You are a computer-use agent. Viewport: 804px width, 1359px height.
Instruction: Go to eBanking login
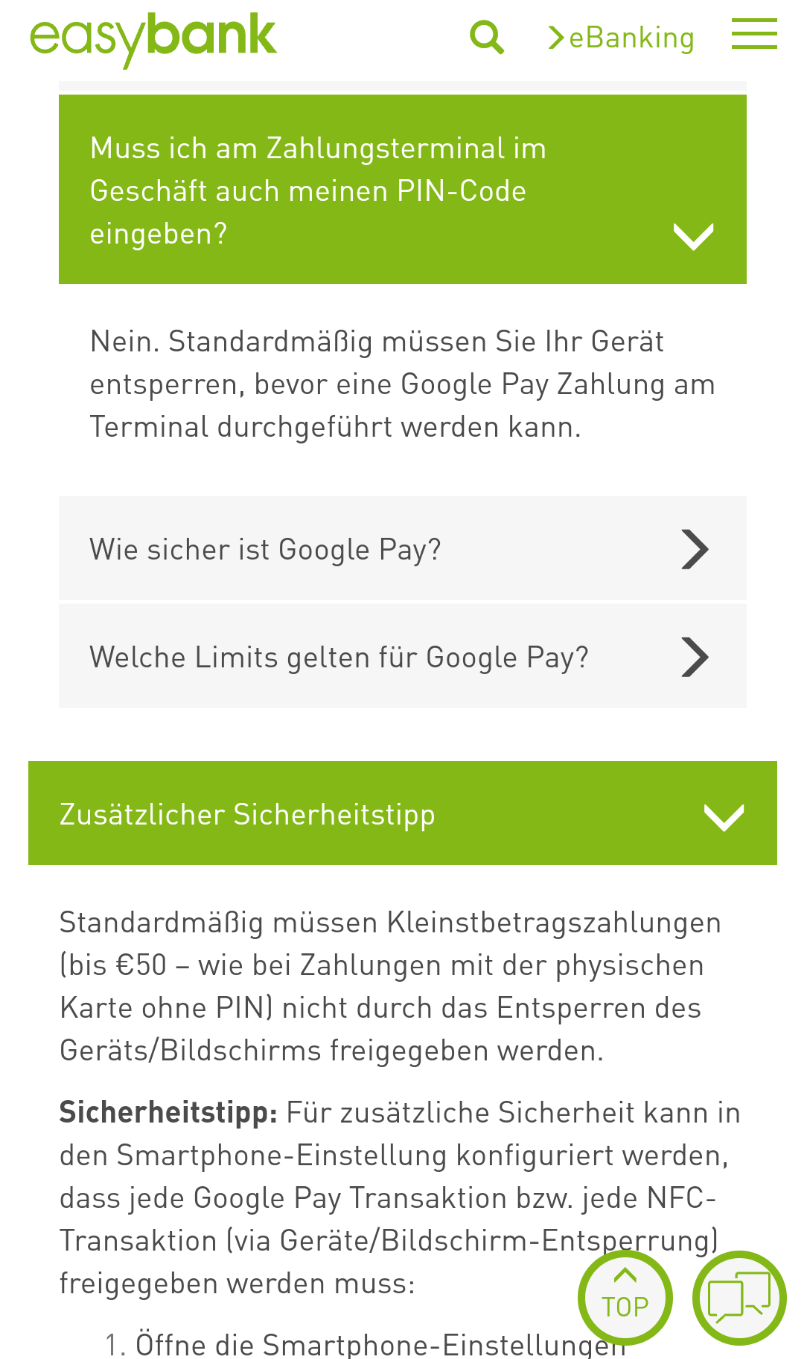pyautogui.click(x=621, y=38)
